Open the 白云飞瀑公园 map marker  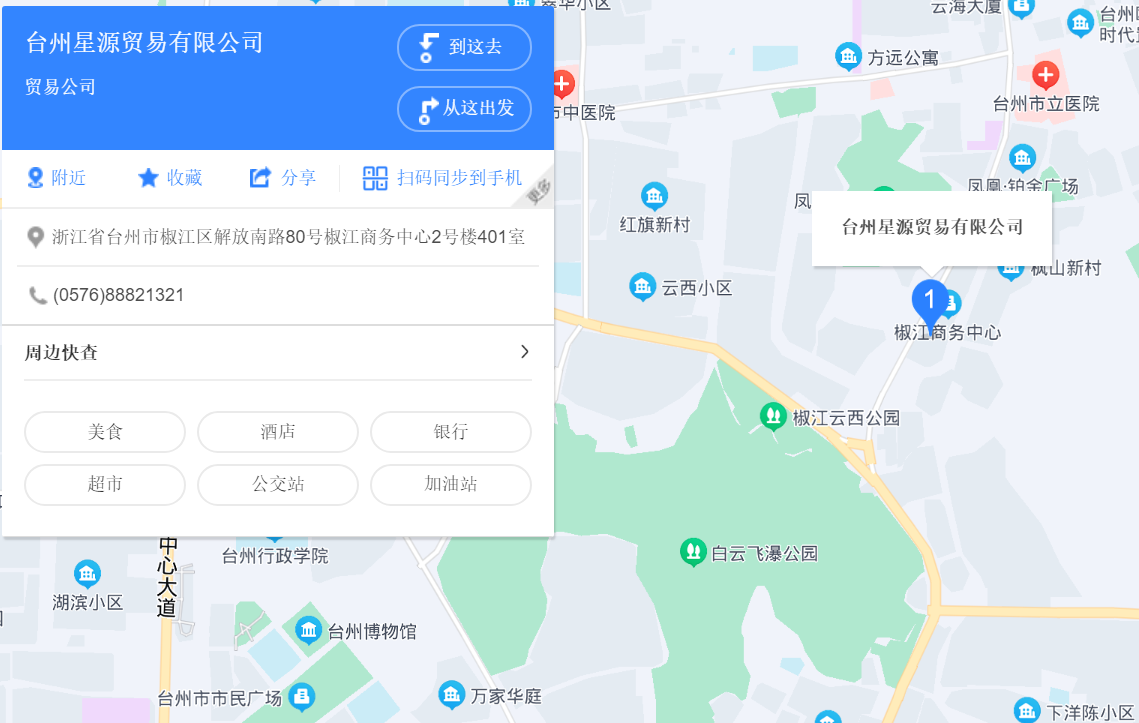coord(692,551)
